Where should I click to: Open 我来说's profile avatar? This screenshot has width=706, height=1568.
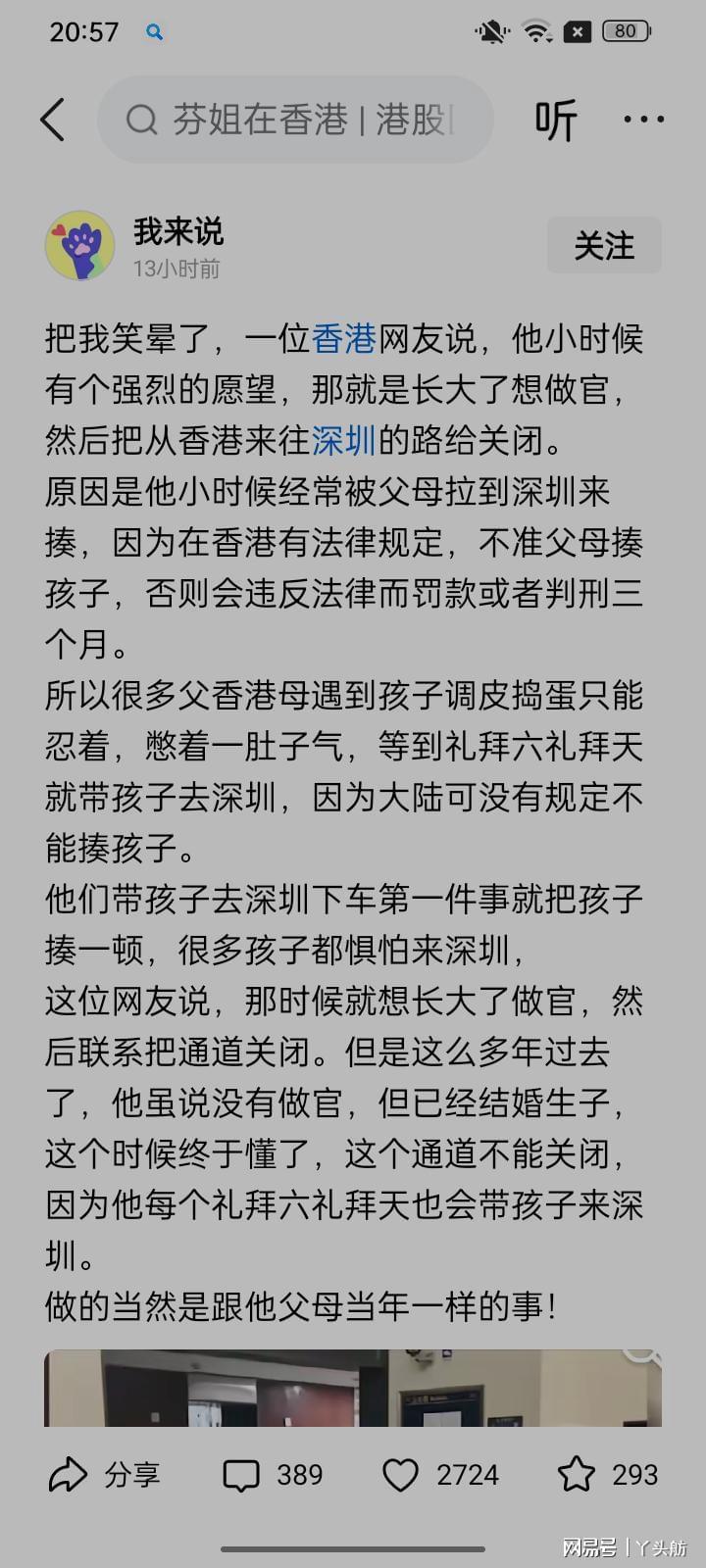[x=80, y=246]
